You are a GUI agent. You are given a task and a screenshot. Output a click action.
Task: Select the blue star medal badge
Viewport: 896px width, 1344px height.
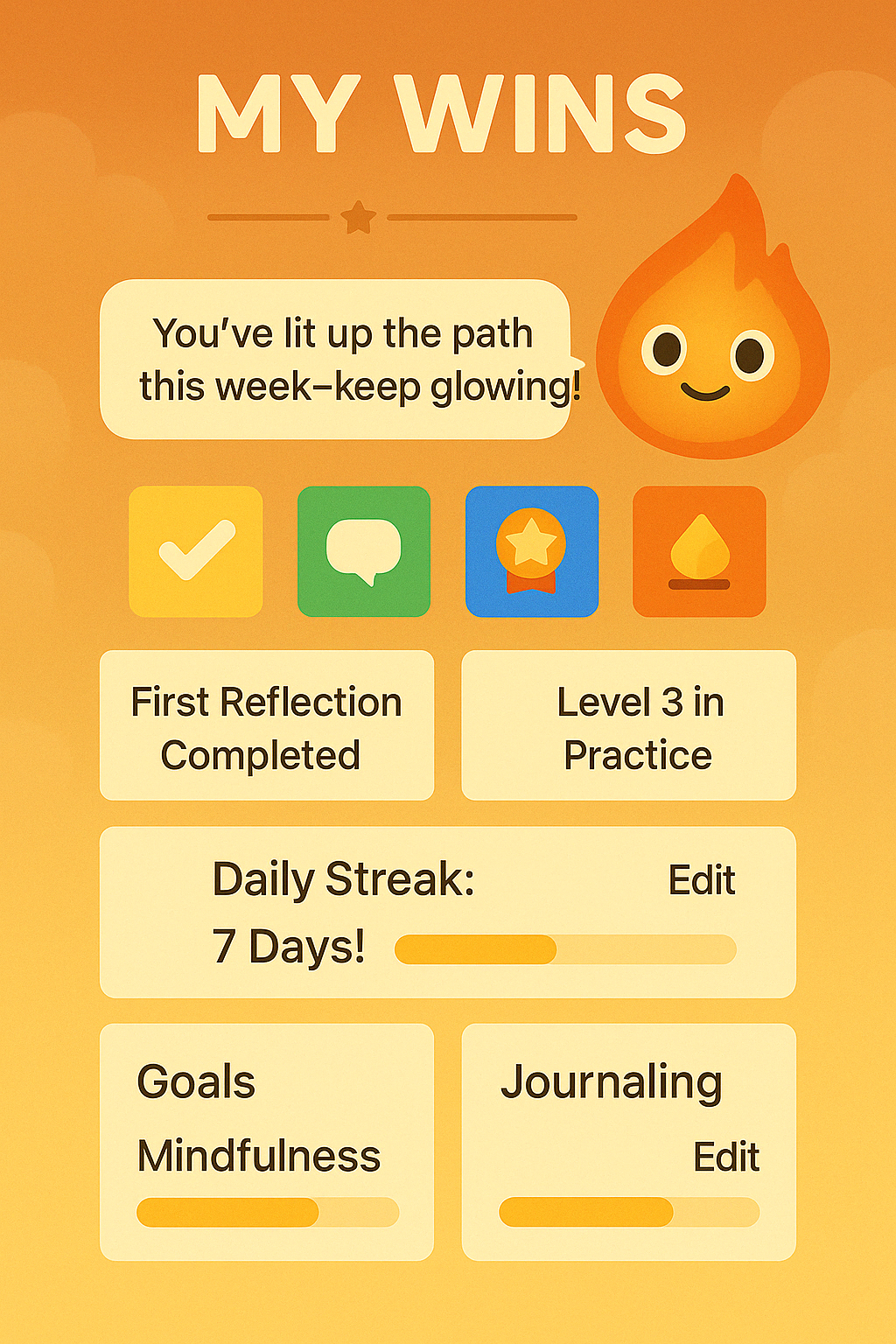[532, 552]
